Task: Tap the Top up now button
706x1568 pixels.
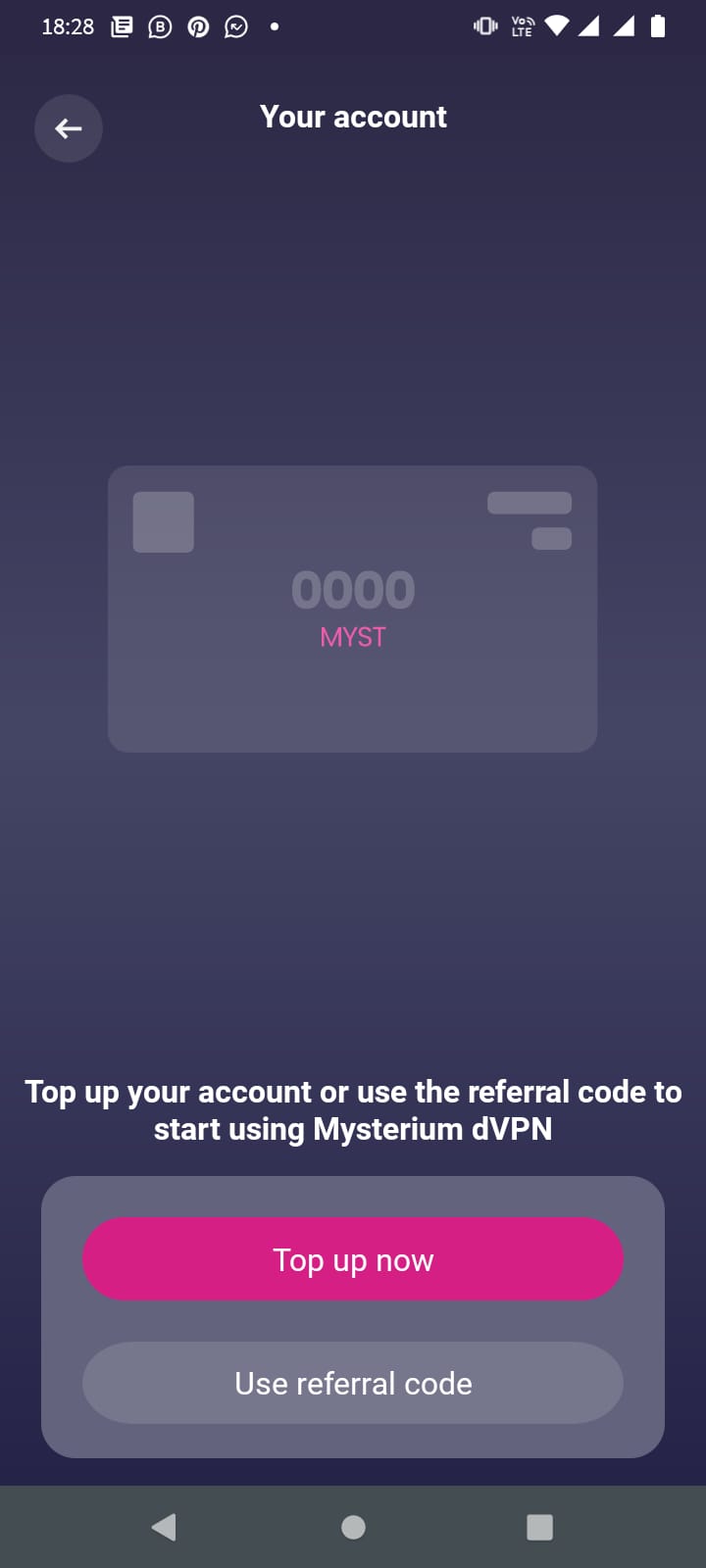Action: tap(353, 1259)
